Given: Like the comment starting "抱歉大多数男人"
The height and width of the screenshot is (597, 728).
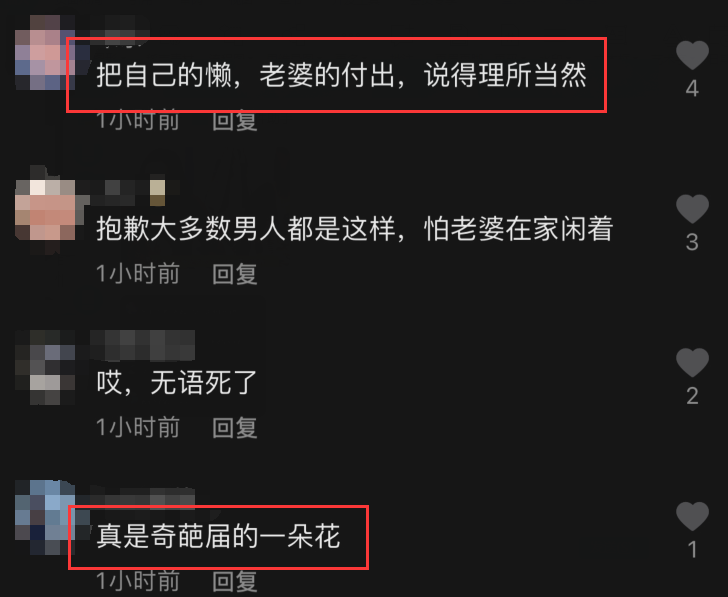Looking at the screenshot, I should tap(692, 209).
